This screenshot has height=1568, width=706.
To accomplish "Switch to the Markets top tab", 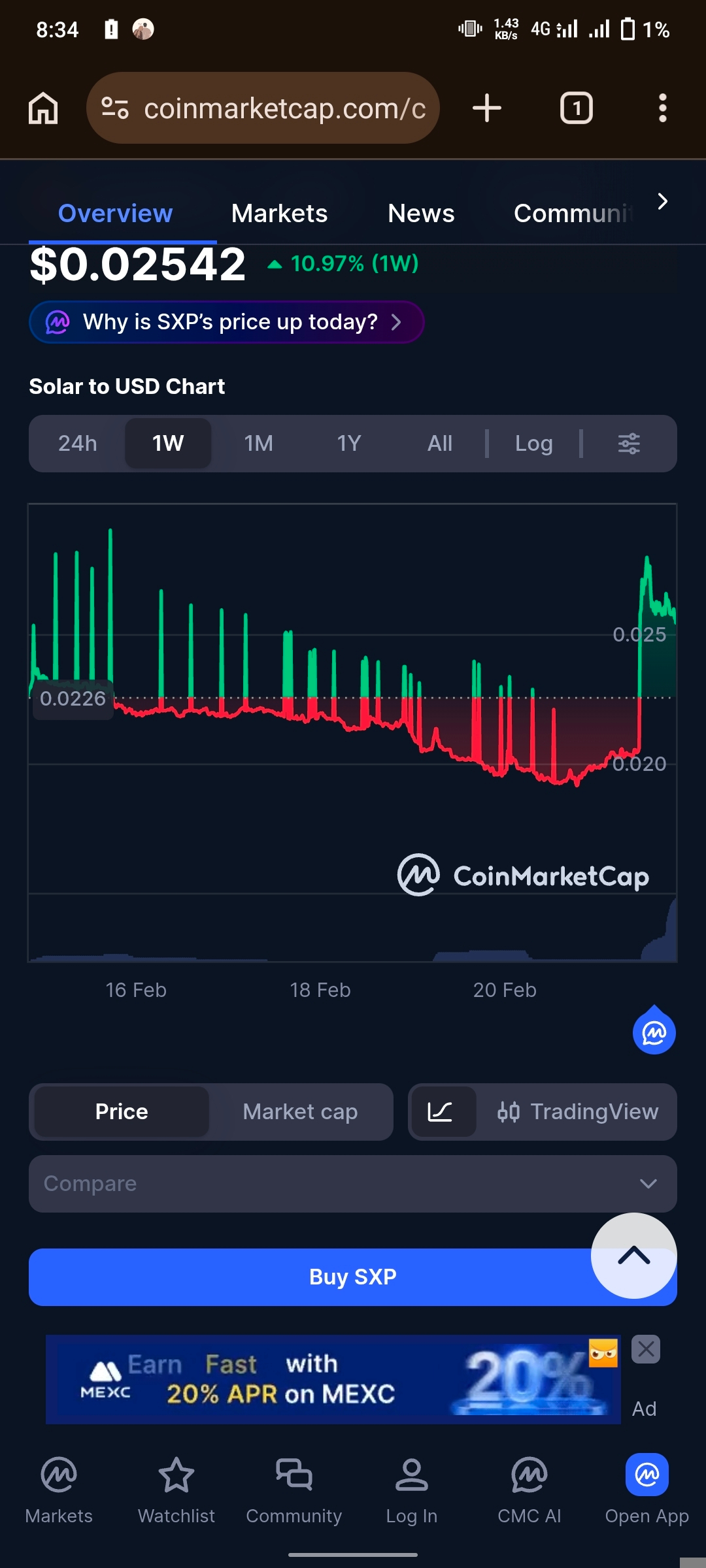I will pos(279,214).
